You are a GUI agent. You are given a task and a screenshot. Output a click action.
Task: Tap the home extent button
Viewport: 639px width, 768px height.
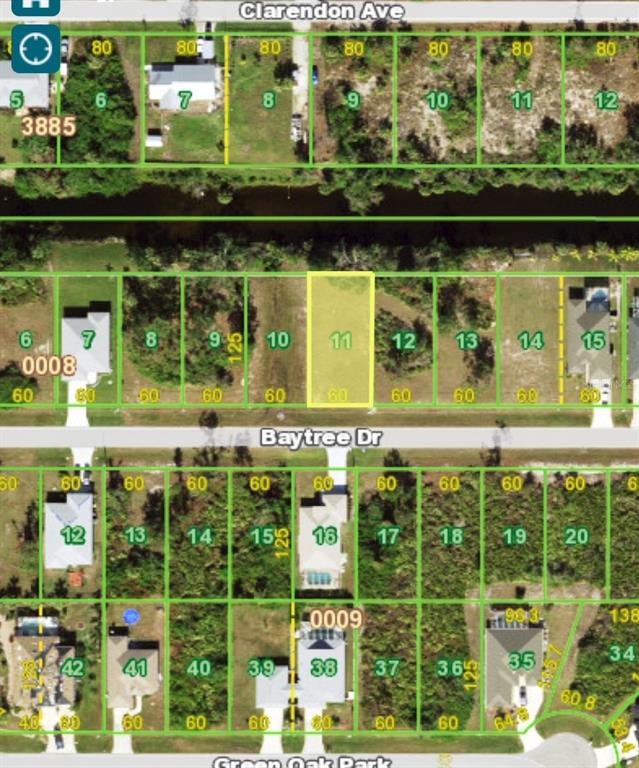click(x=36, y=5)
